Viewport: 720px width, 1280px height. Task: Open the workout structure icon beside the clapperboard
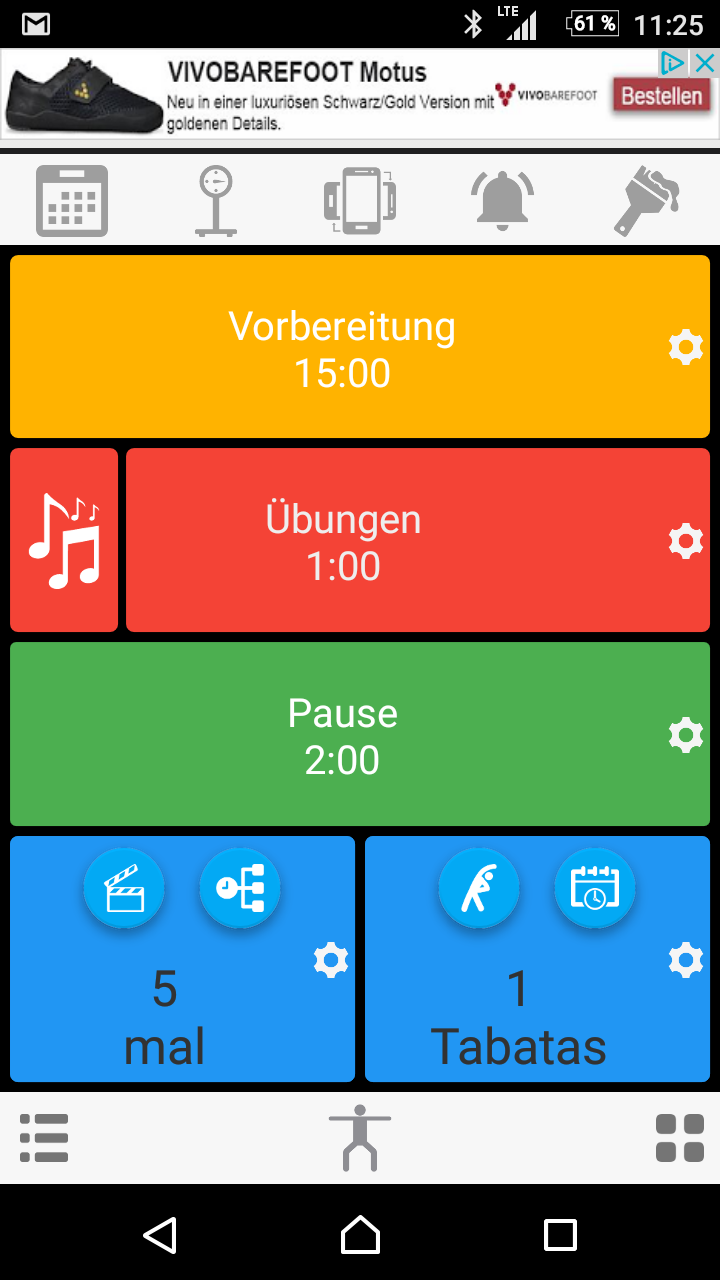[239, 887]
